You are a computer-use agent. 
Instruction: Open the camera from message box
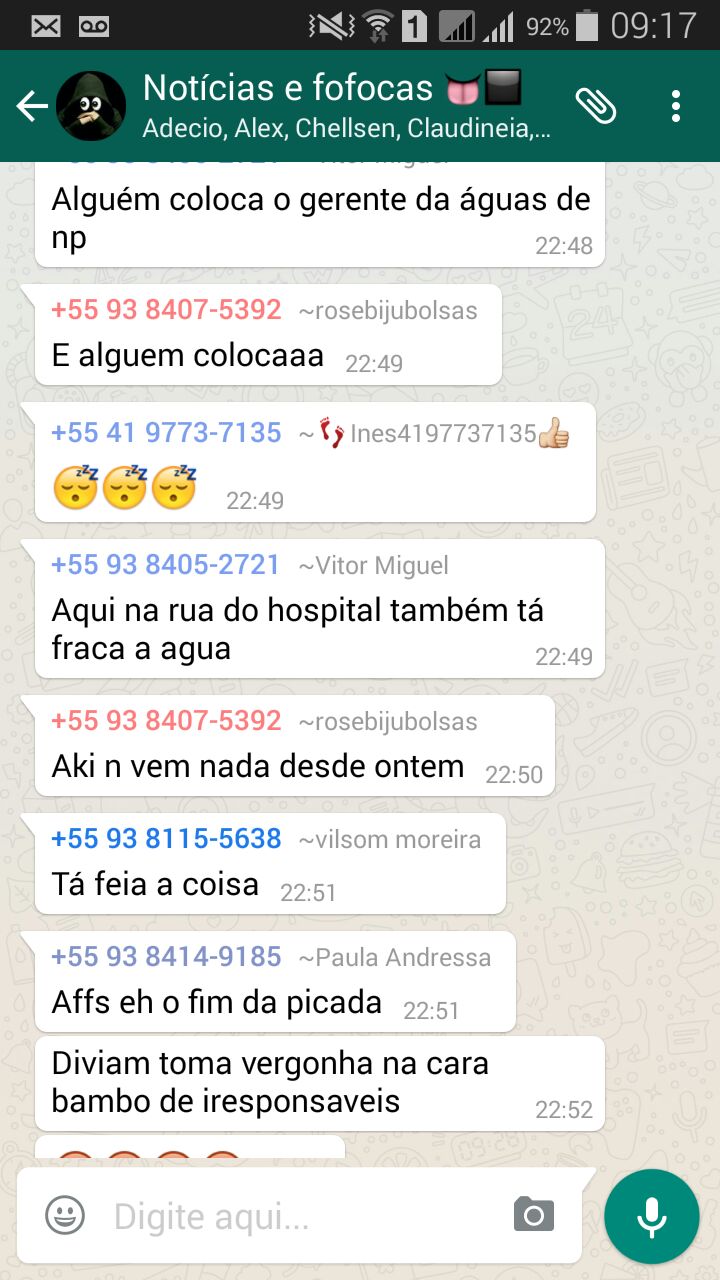(x=534, y=1215)
